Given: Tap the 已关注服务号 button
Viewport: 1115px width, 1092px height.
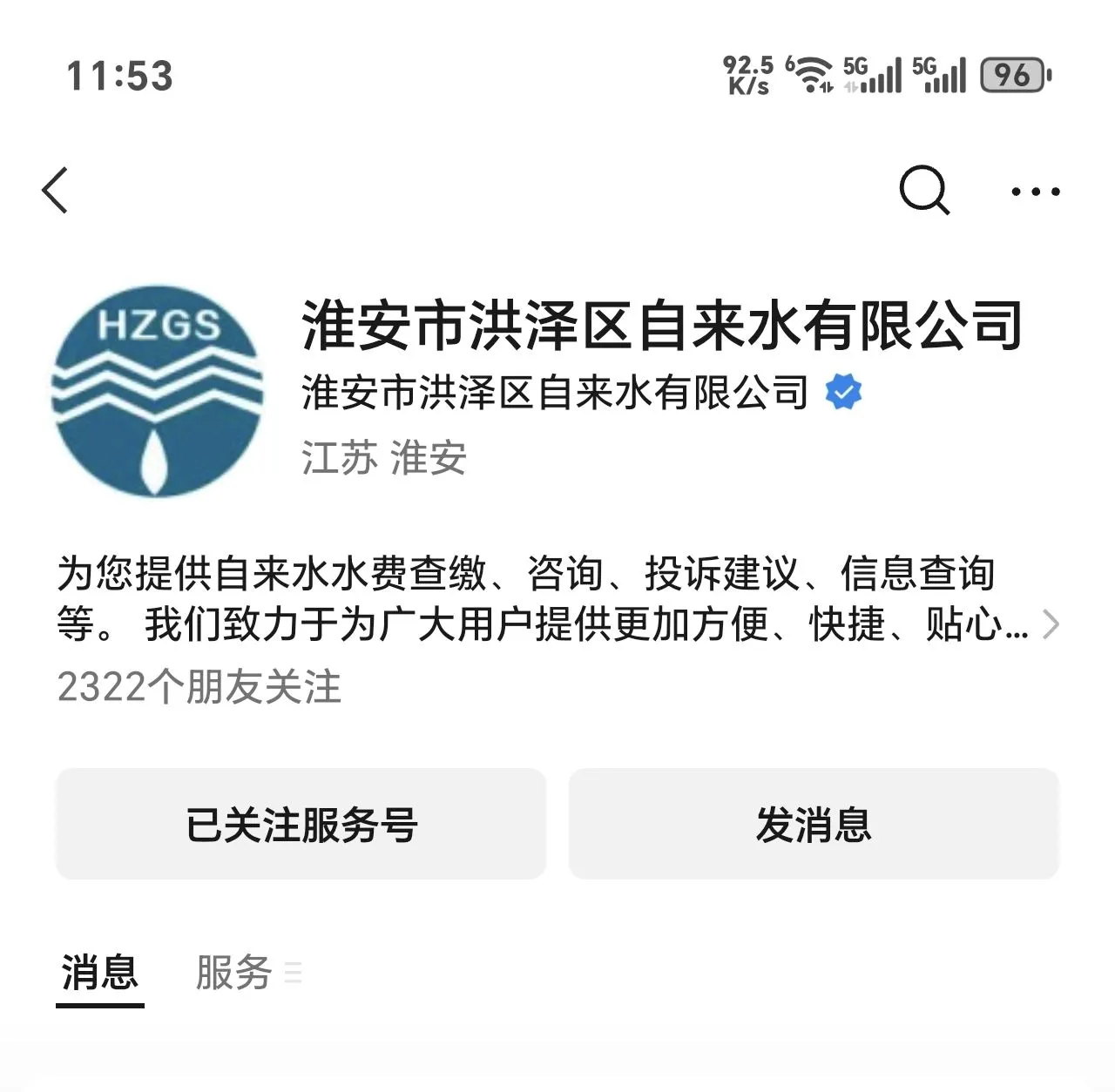Looking at the screenshot, I should (x=301, y=824).
